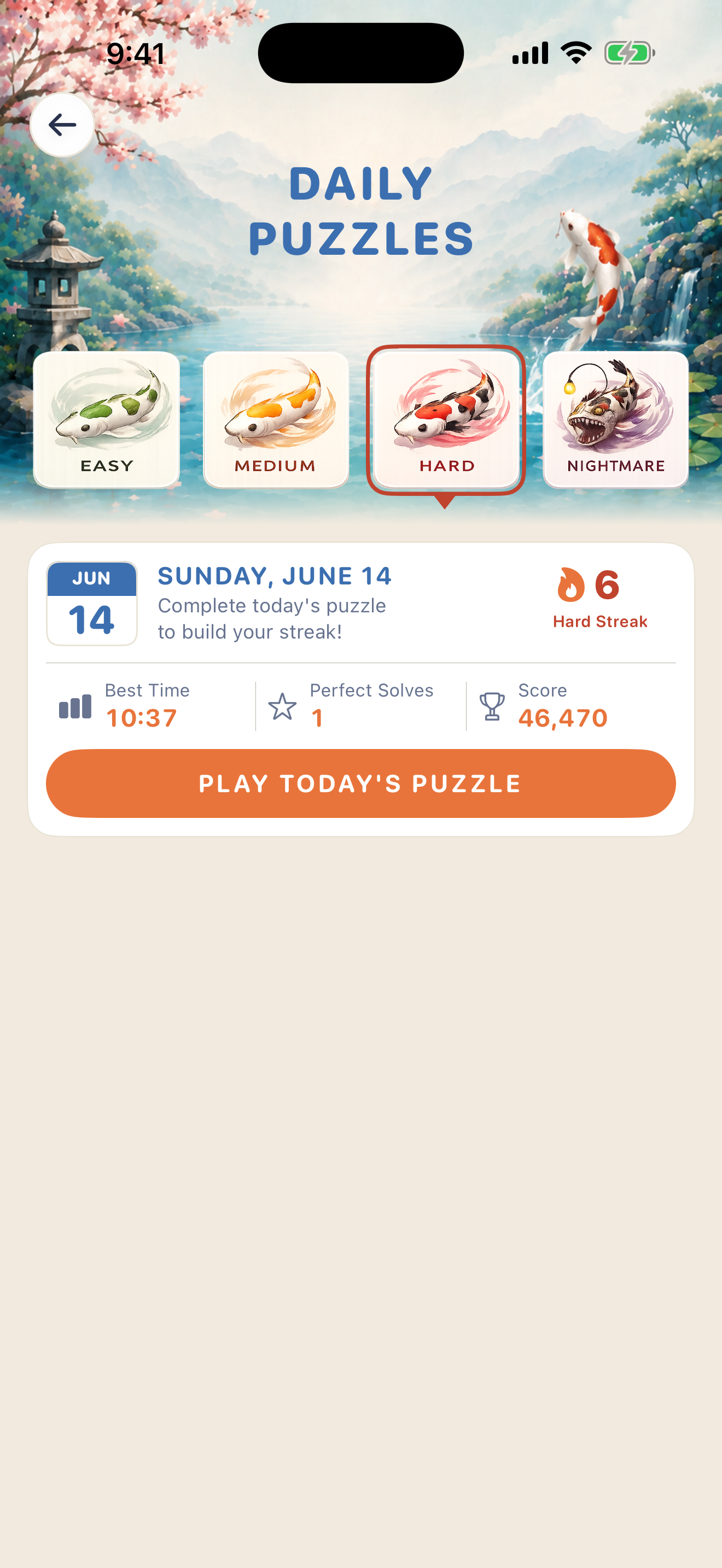Viewport: 722px width, 1568px height.
Task: Switch to Medium difficulty
Action: (x=276, y=419)
